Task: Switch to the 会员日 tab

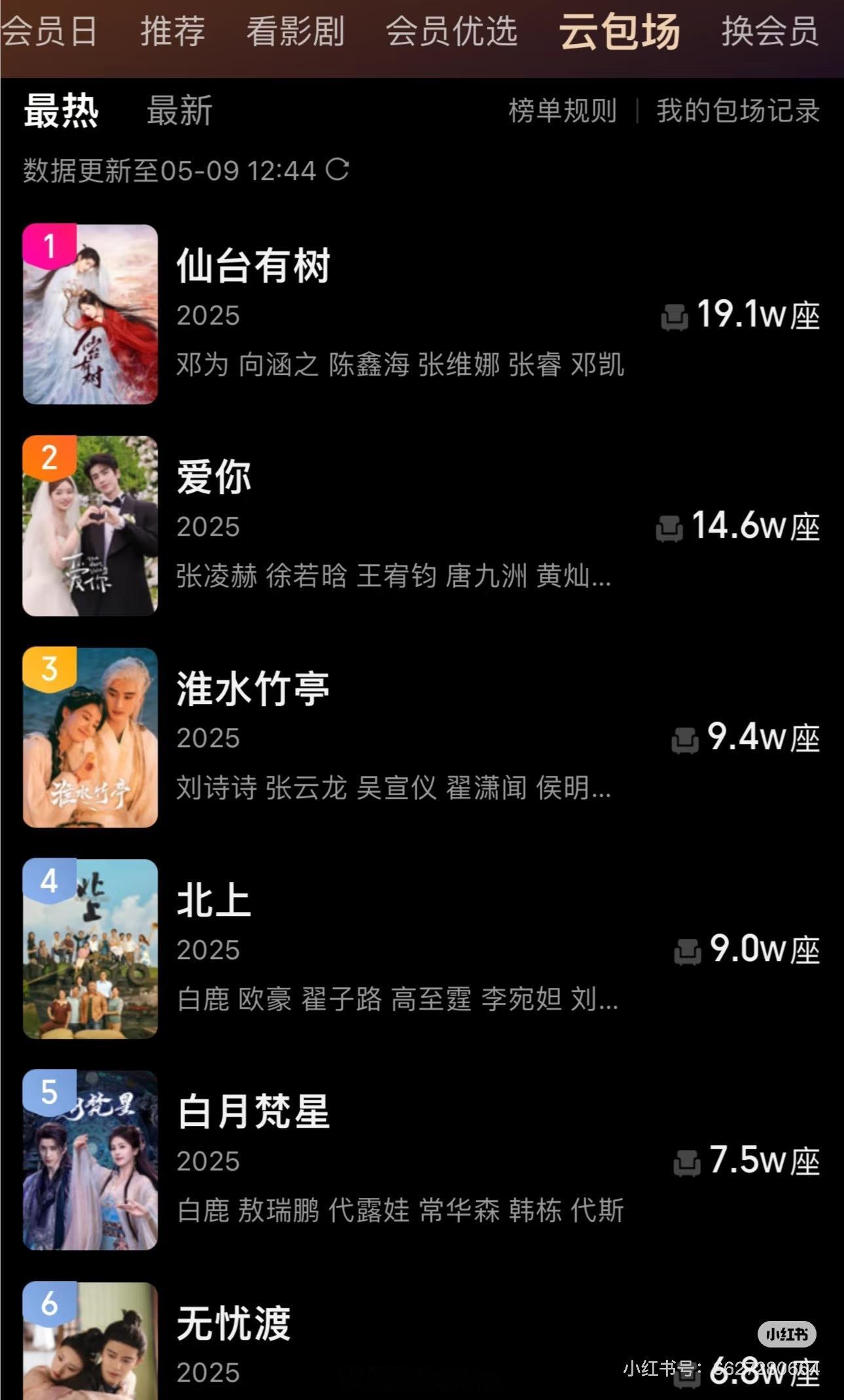Action: [49, 31]
